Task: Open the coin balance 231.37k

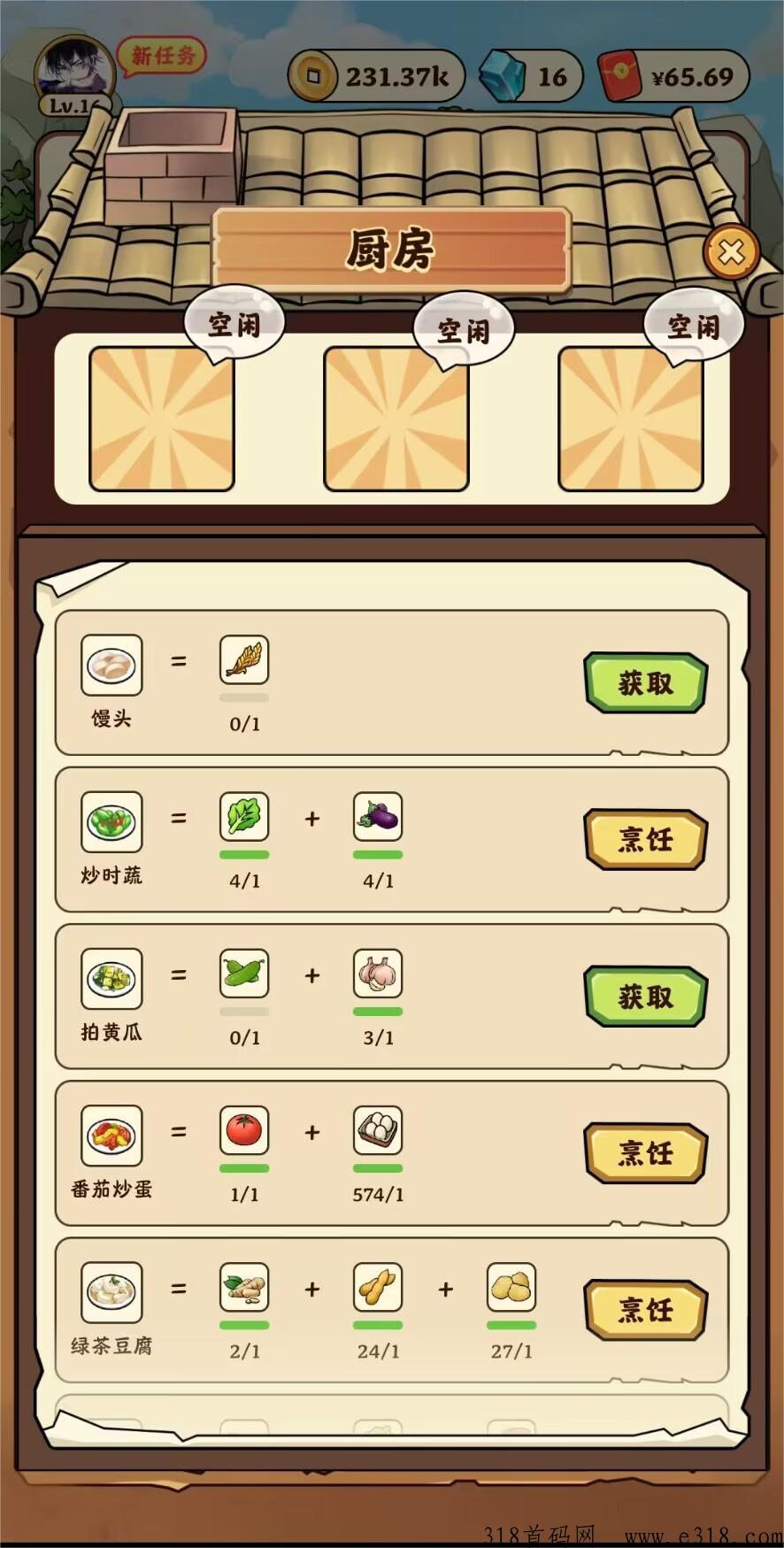Action: coord(377,77)
